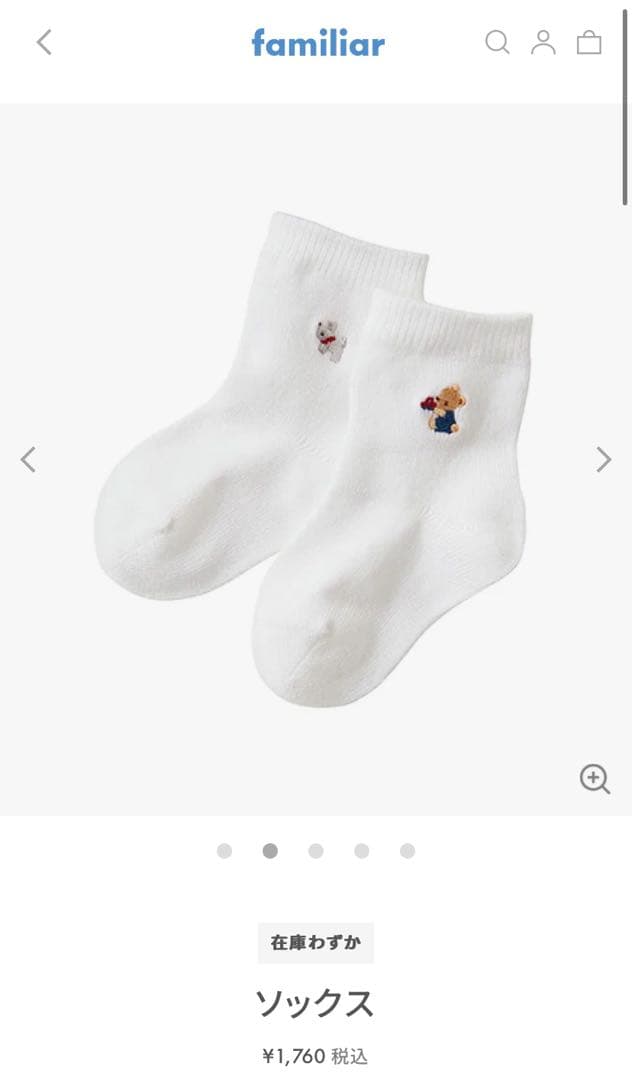Select the fourth image indicator dot

tap(361, 851)
